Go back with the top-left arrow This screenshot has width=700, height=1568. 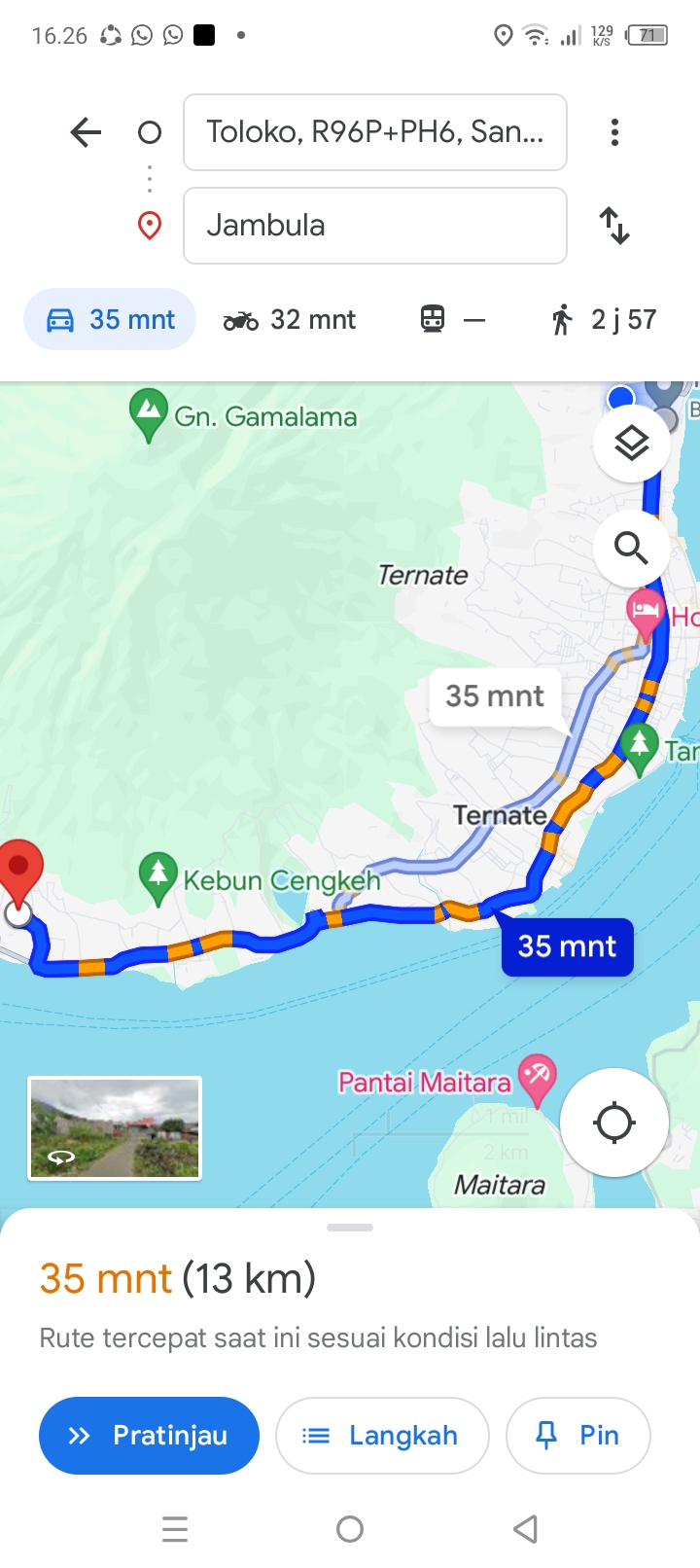point(87,132)
